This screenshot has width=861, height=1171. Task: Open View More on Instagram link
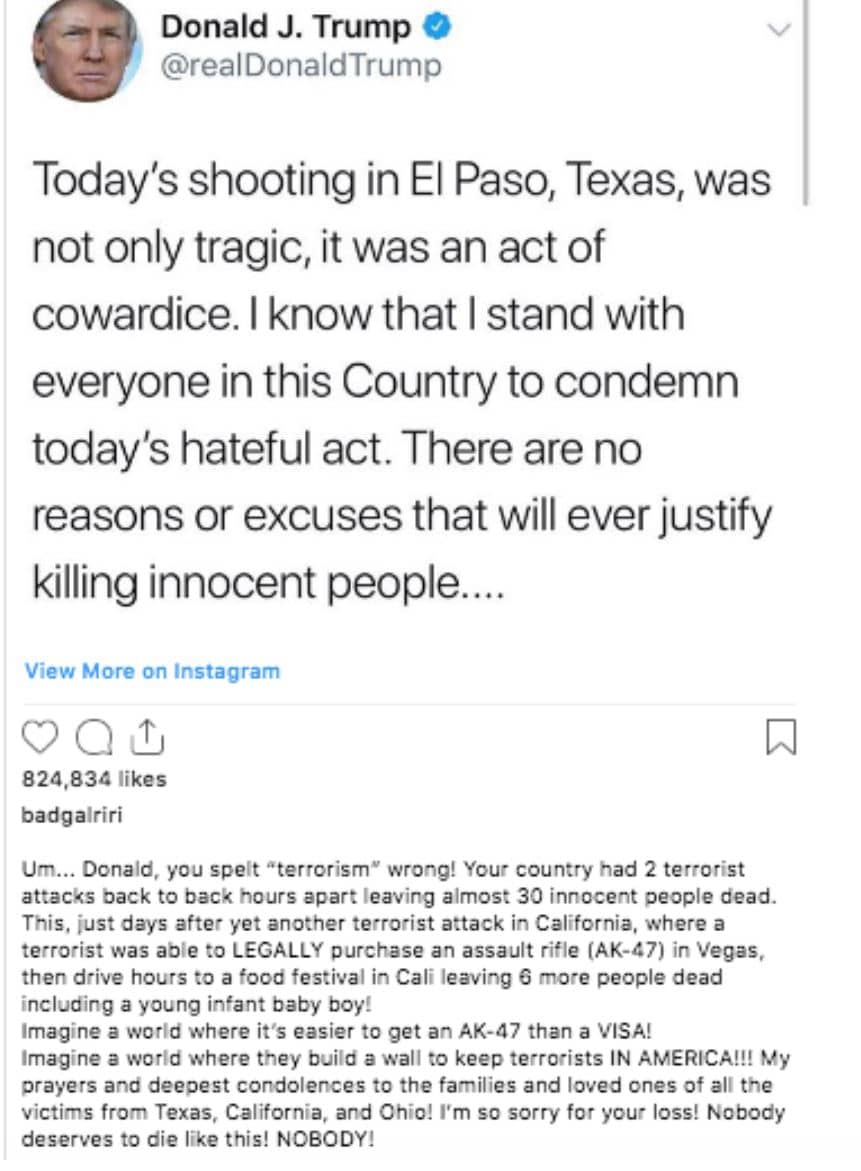pyautogui.click(x=152, y=671)
